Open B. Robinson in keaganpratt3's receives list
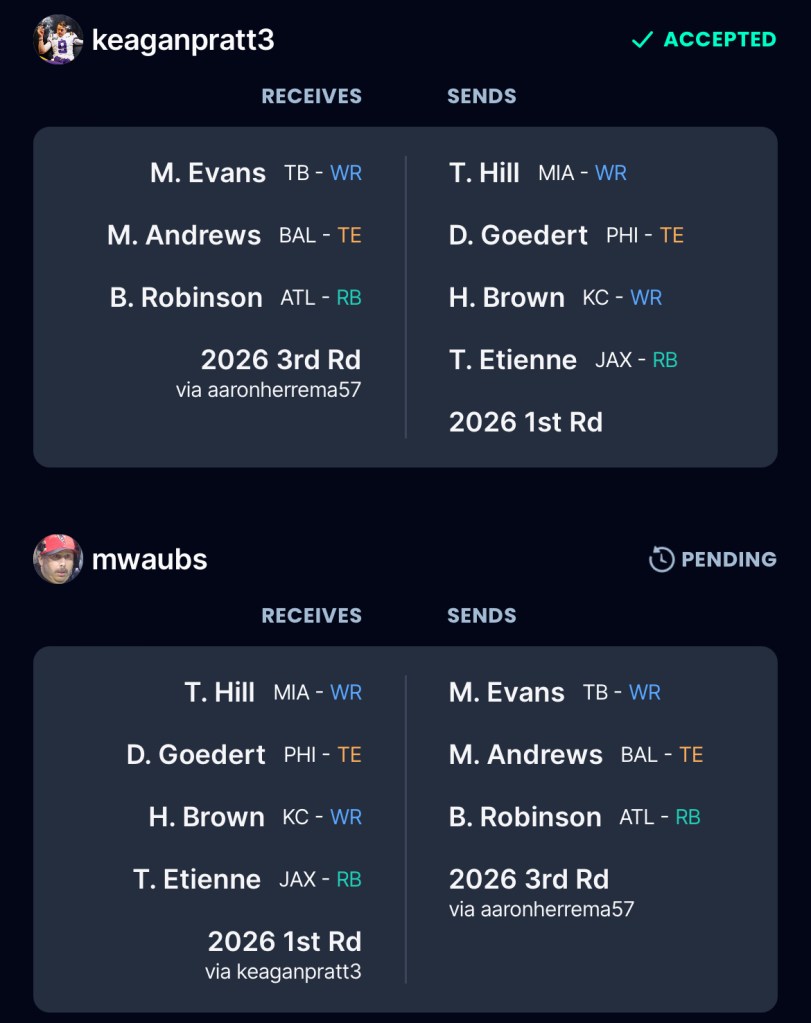 click(x=186, y=298)
